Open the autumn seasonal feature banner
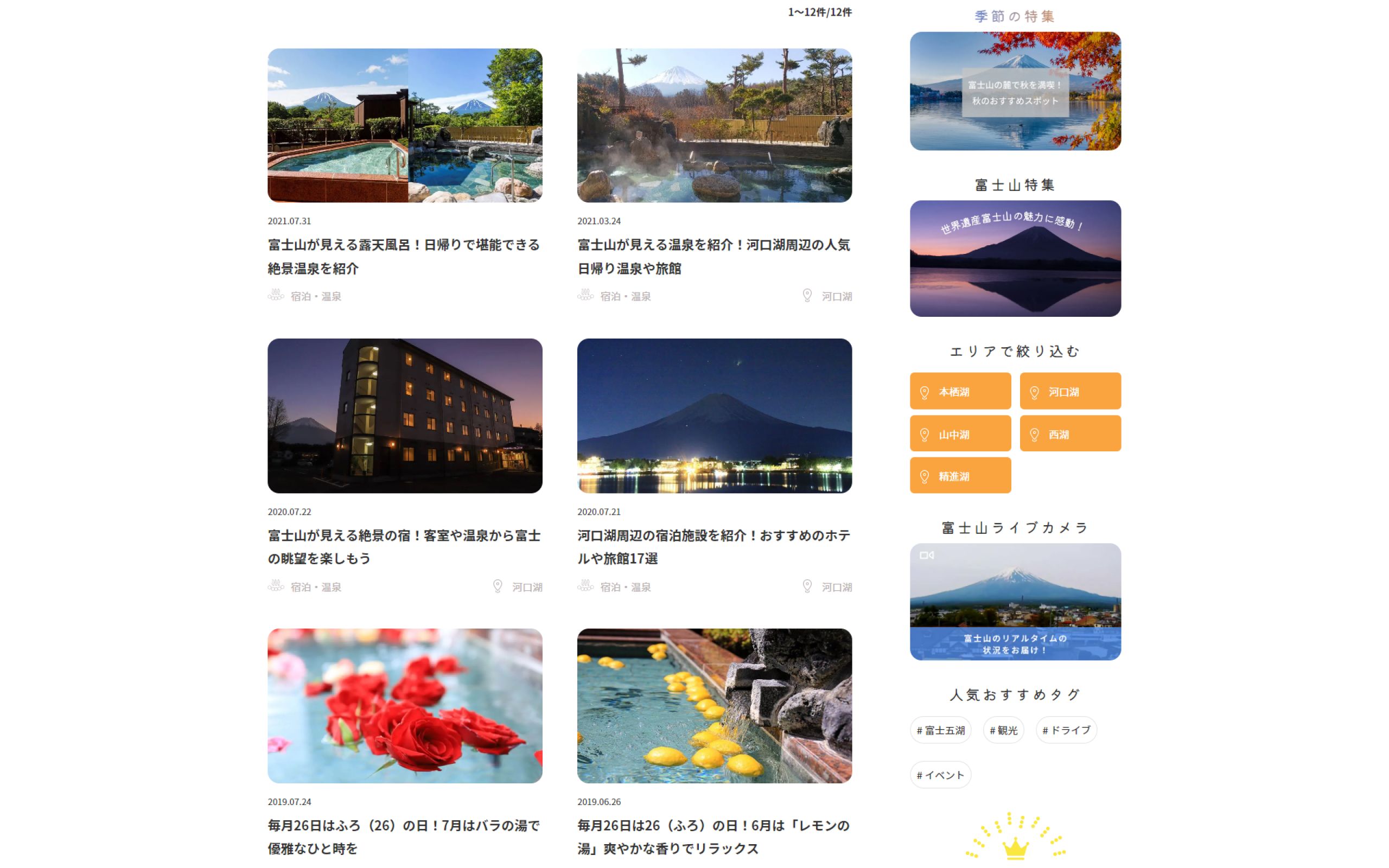The height and width of the screenshot is (868, 1389). [1015, 91]
